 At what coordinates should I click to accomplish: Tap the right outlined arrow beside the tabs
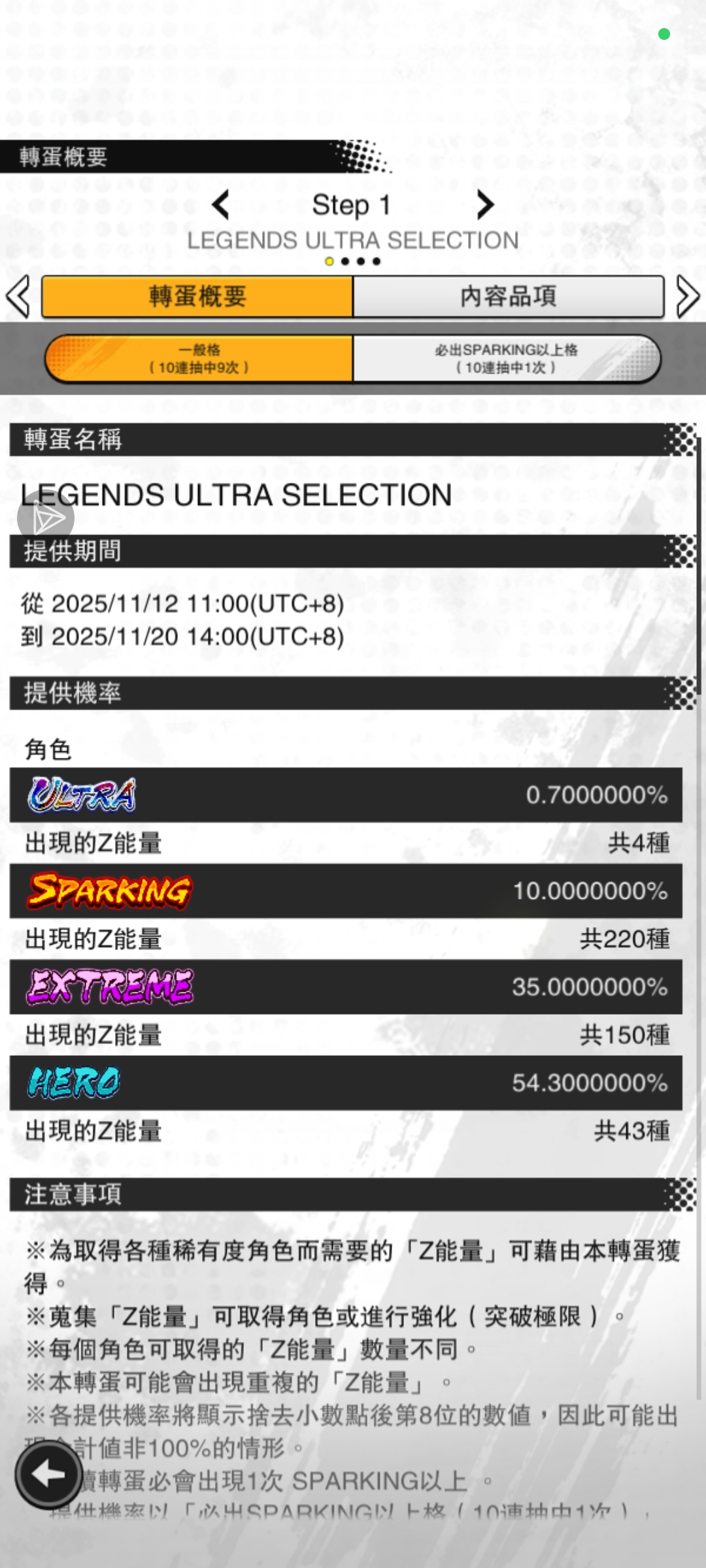click(687, 297)
